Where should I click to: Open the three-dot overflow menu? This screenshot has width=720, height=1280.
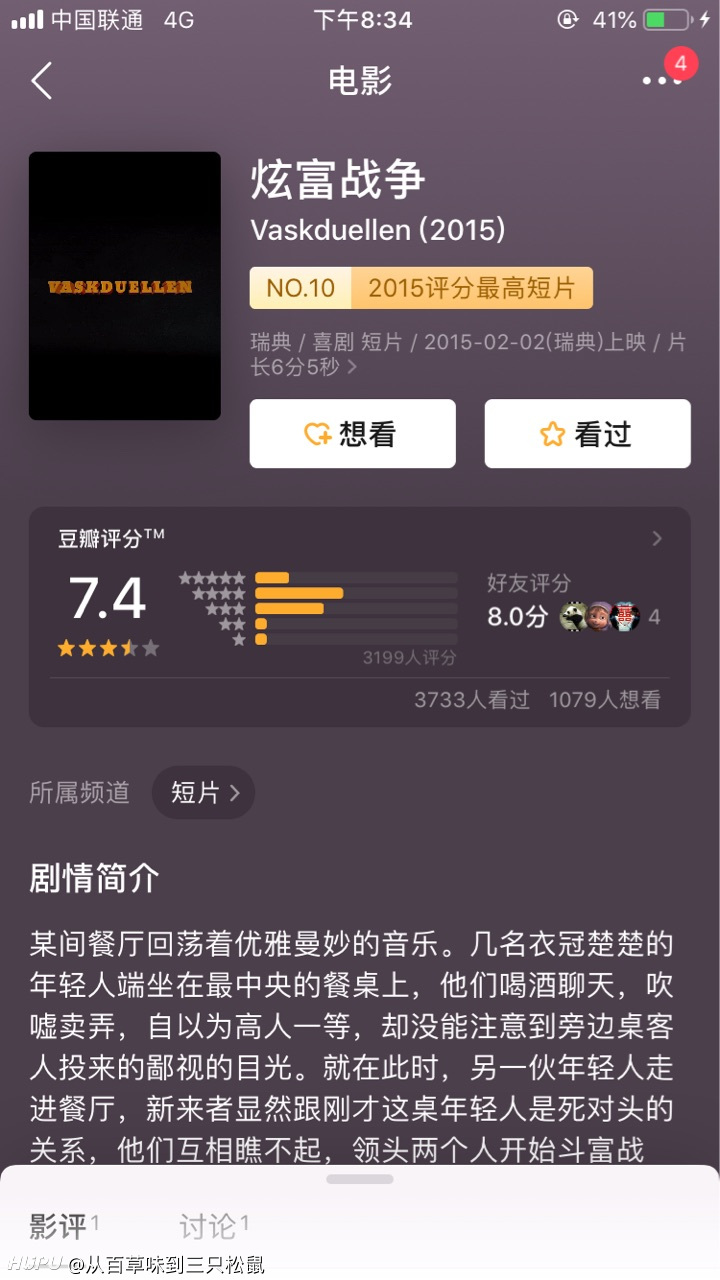click(x=661, y=80)
